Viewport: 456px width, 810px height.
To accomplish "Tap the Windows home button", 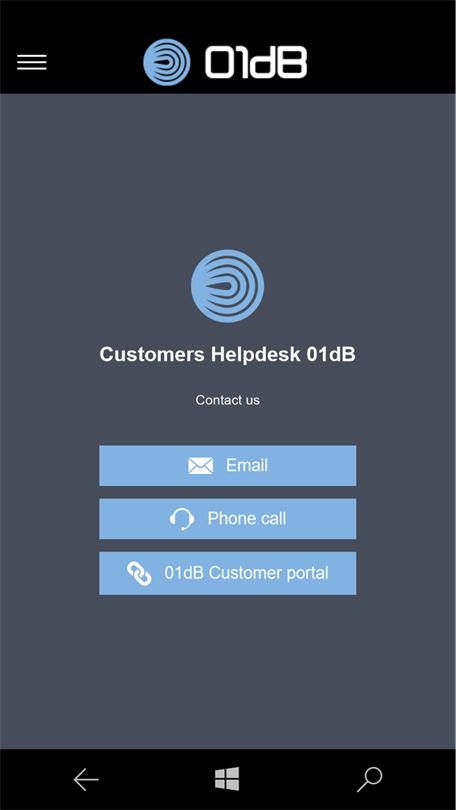I will tap(227, 779).
